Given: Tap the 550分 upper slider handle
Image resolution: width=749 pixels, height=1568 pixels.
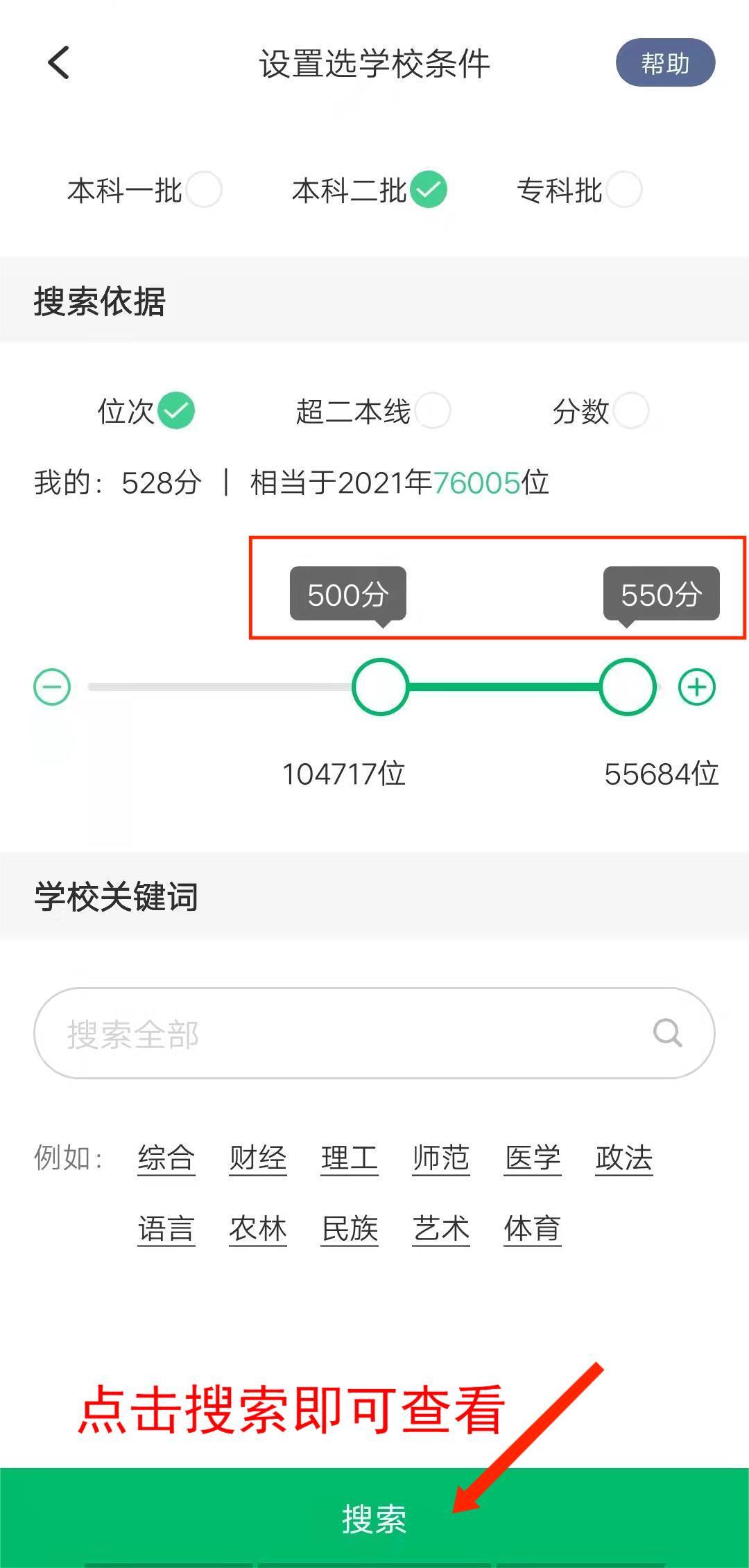Looking at the screenshot, I should click(x=628, y=687).
